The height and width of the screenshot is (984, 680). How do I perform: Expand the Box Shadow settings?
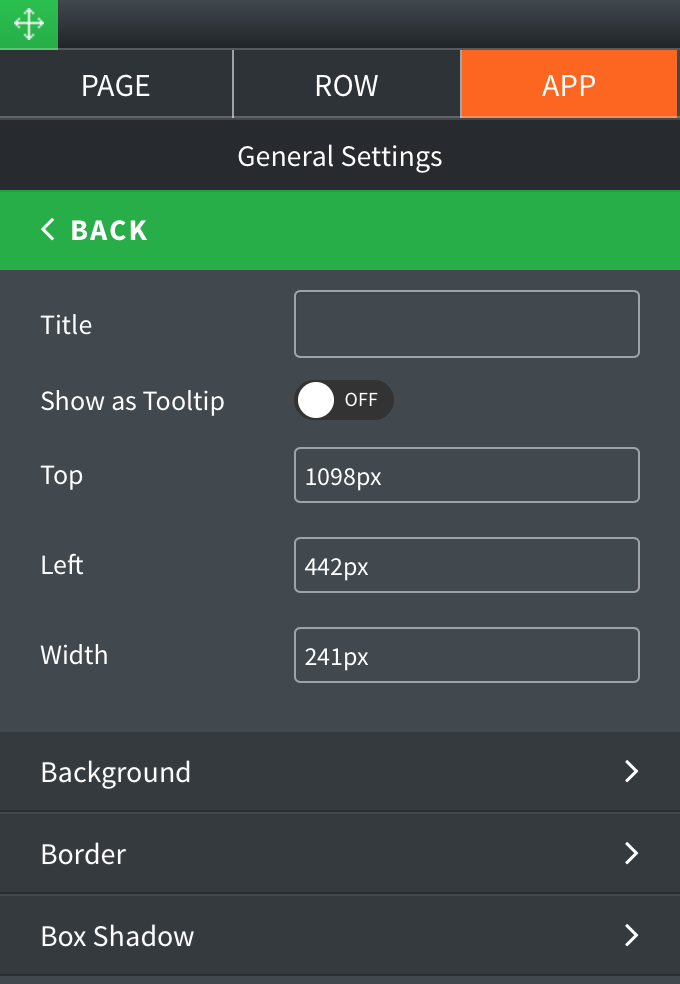[340, 936]
